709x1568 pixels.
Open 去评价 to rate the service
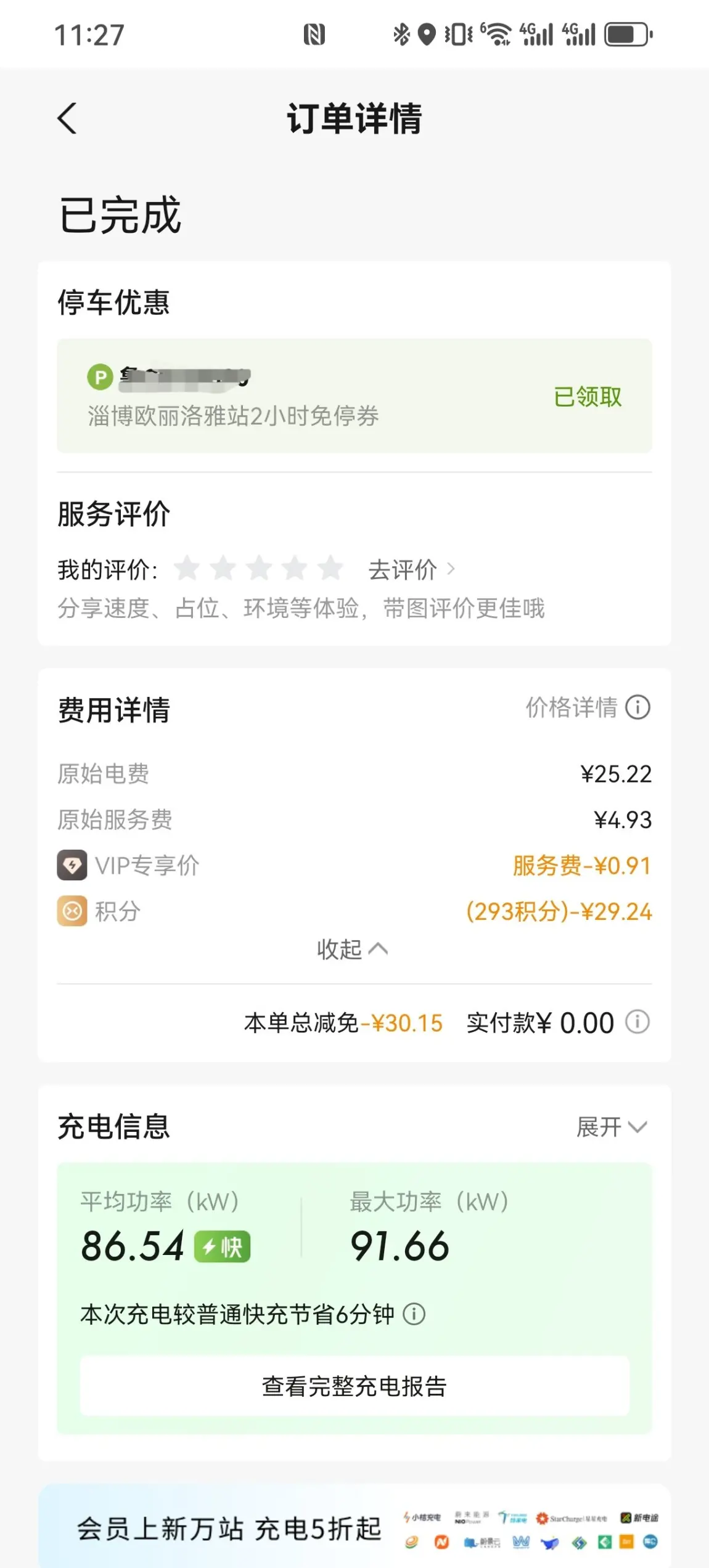coord(411,570)
